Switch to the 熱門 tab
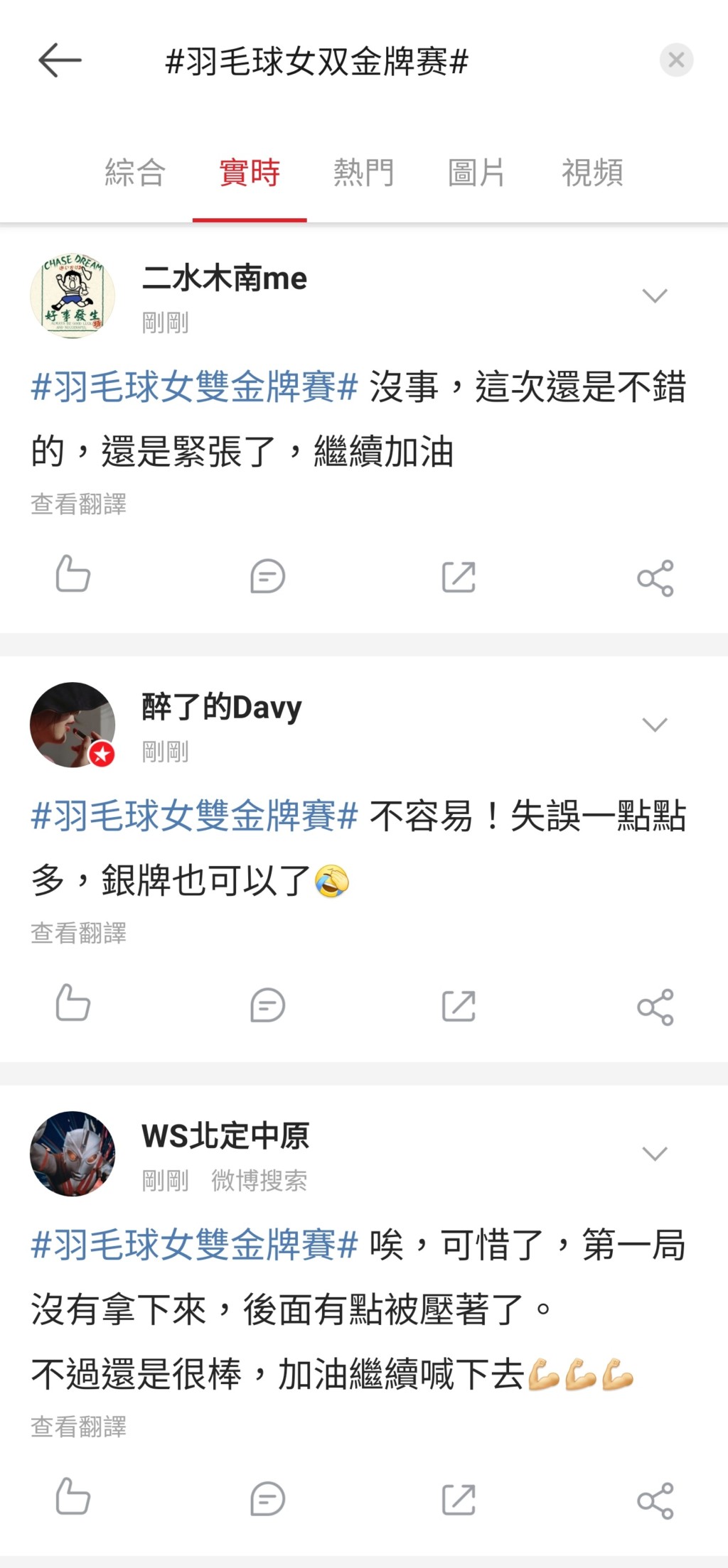Viewport: 728px width, 1568px height. pyautogui.click(x=363, y=173)
